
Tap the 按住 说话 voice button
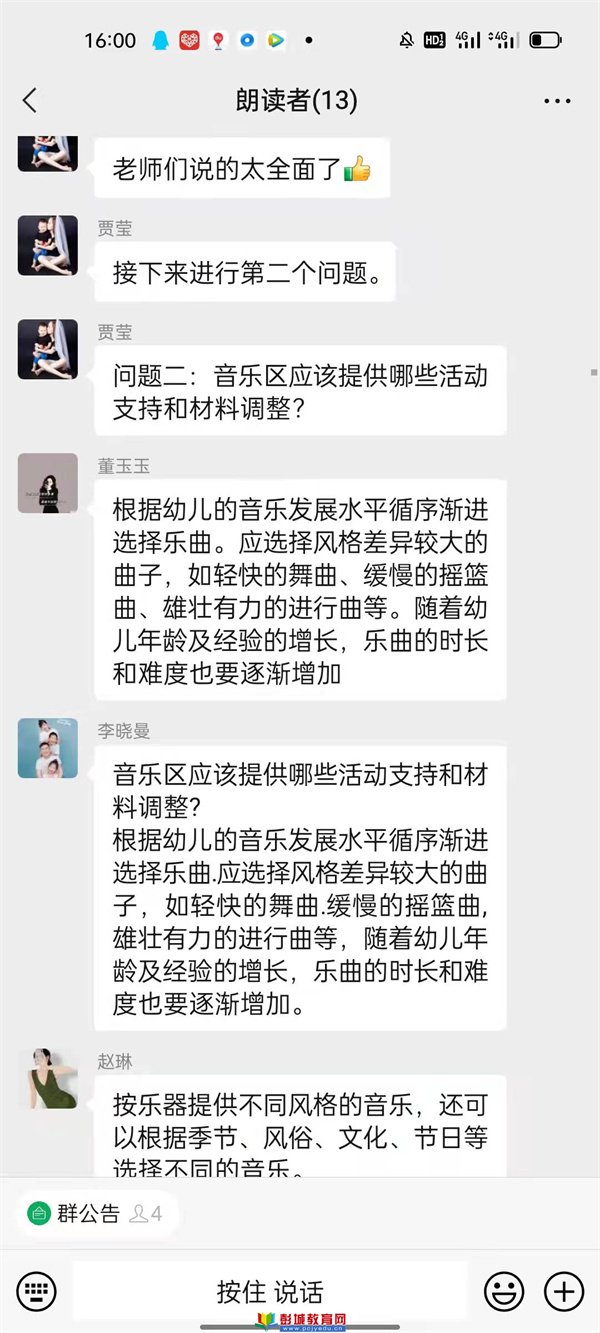[x=270, y=1291]
